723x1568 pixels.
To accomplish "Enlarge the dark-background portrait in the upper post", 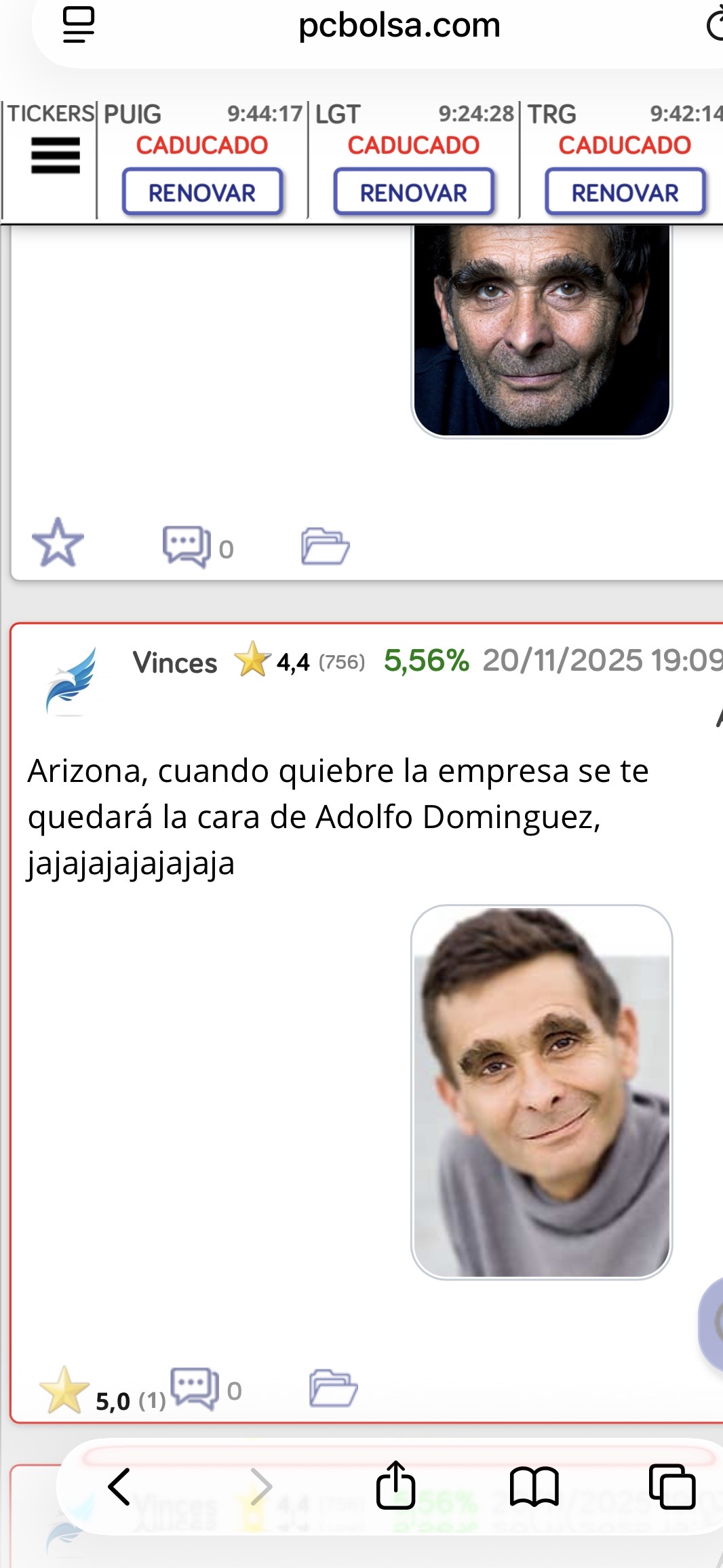I will click(541, 331).
